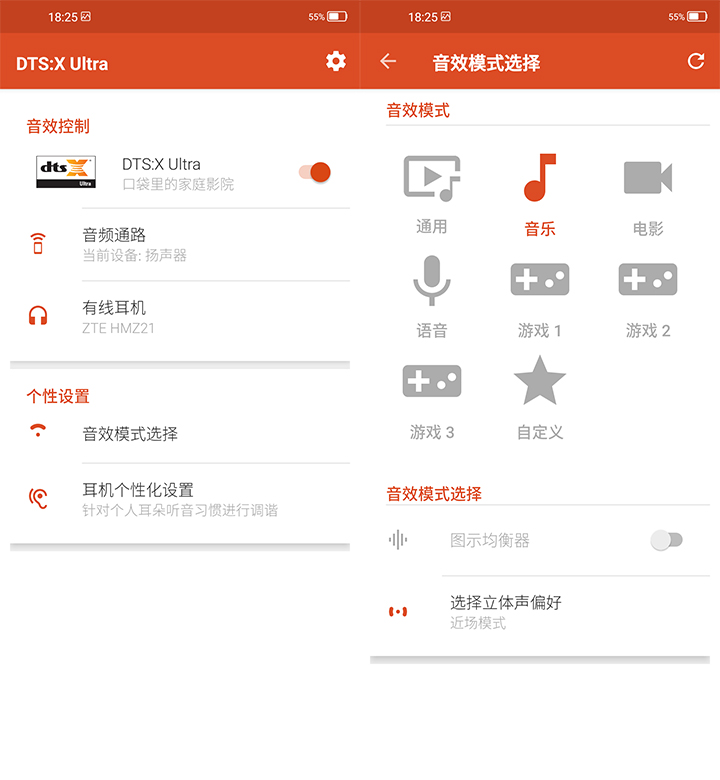Choose the 游戏 2 sound mode

(x=648, y=294)
